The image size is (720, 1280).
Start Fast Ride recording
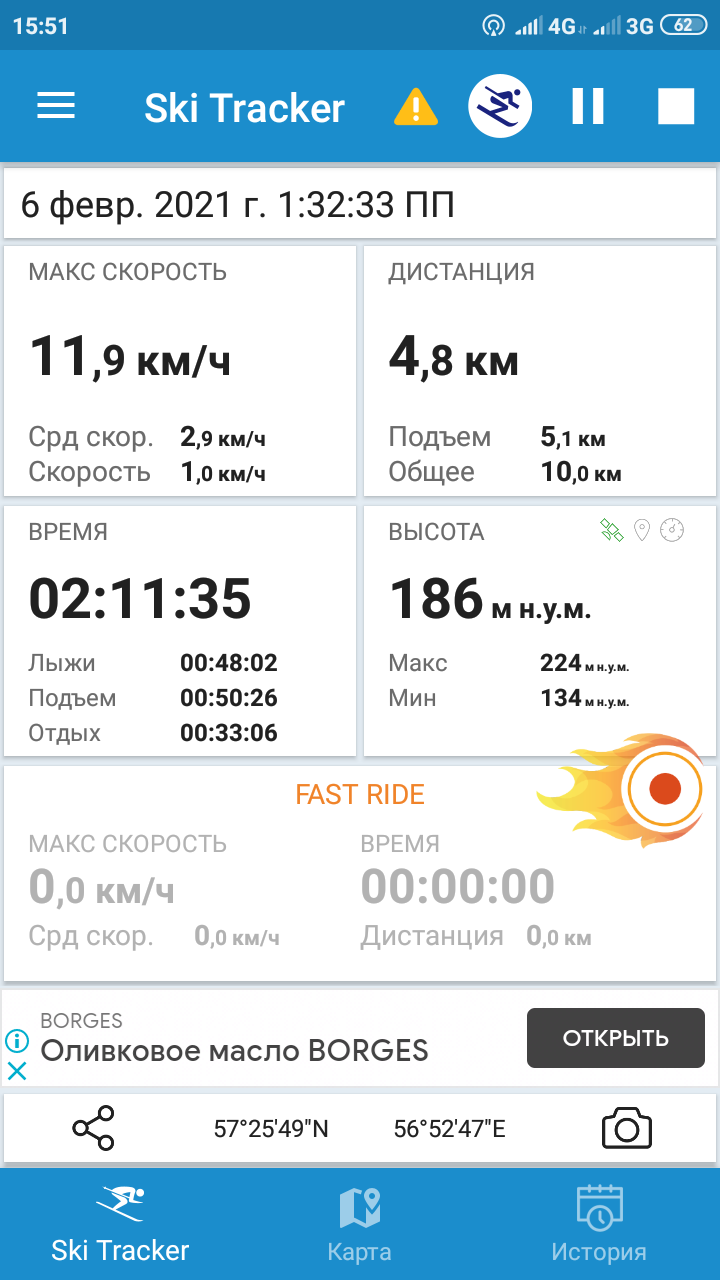pos(664,790)
